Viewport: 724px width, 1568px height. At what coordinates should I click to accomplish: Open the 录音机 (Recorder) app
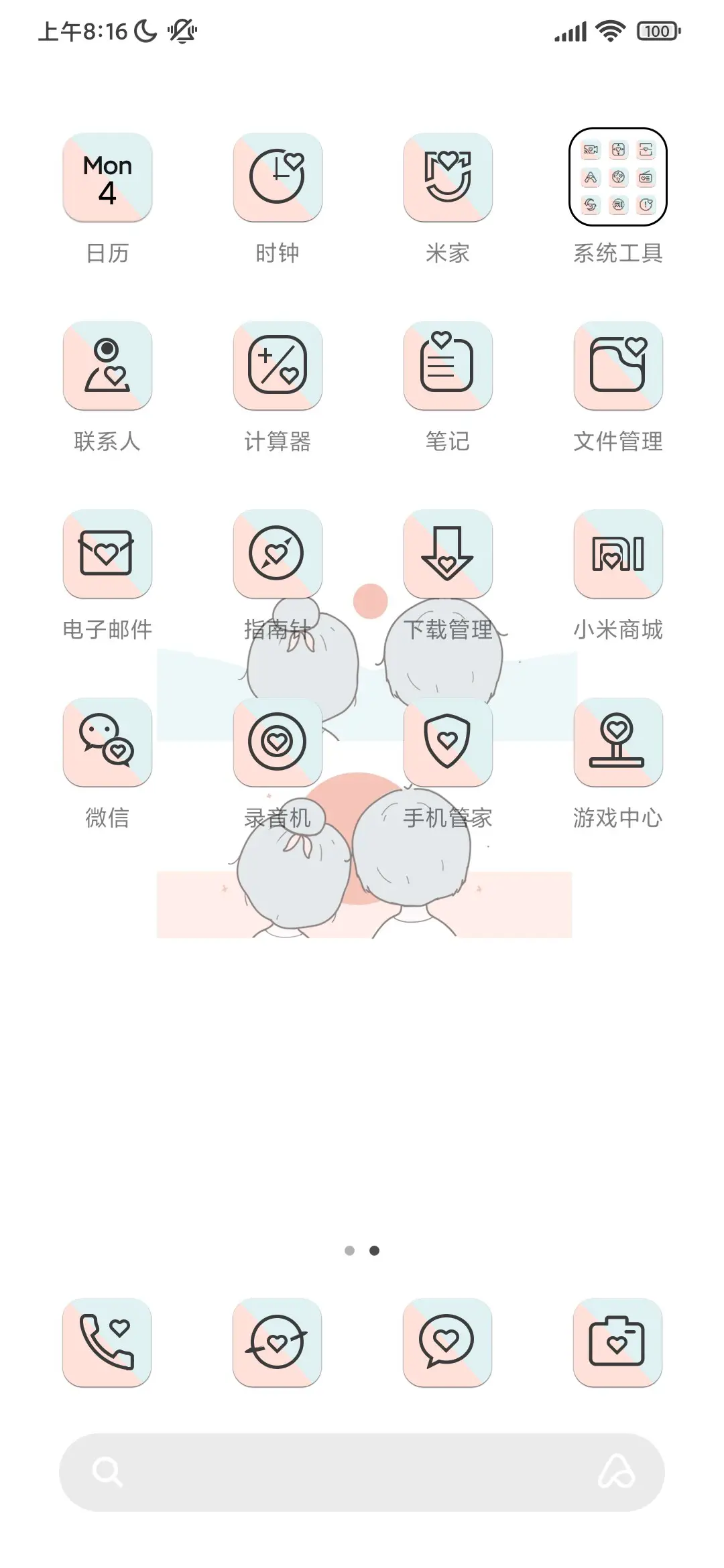(278, 742)
